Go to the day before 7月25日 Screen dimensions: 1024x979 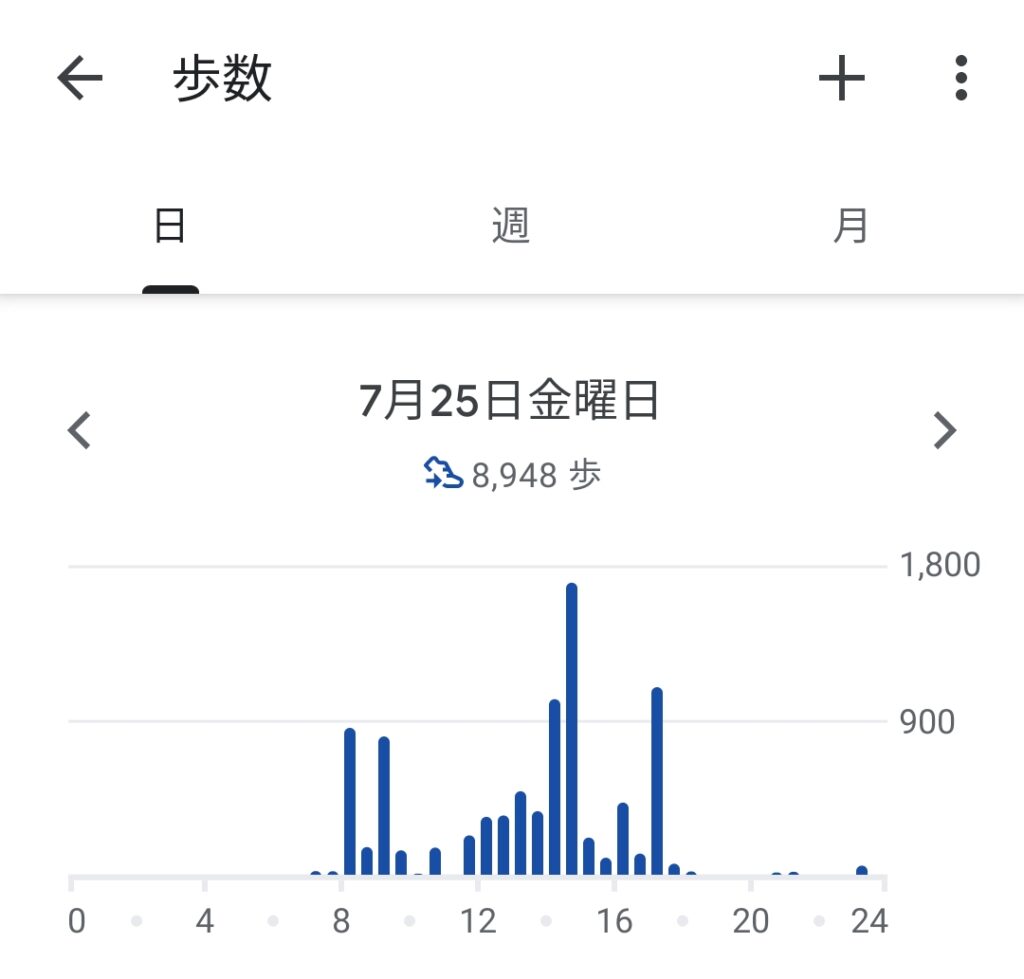pos(79,431)
